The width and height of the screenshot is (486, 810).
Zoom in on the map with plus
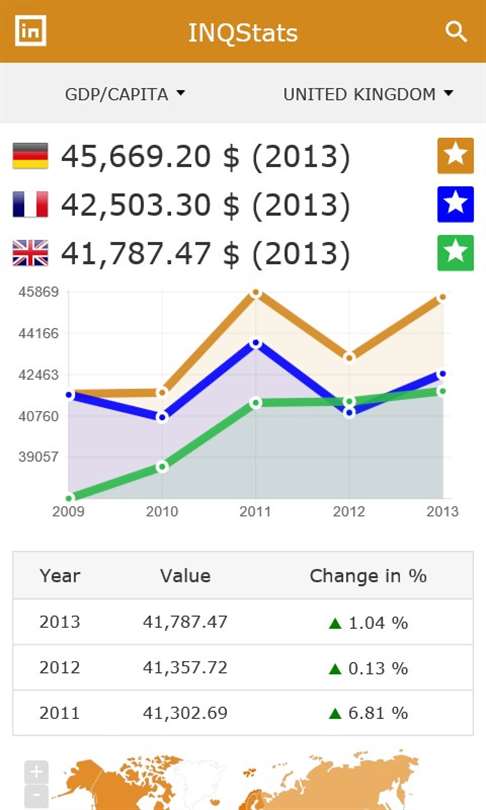[36, 772]
